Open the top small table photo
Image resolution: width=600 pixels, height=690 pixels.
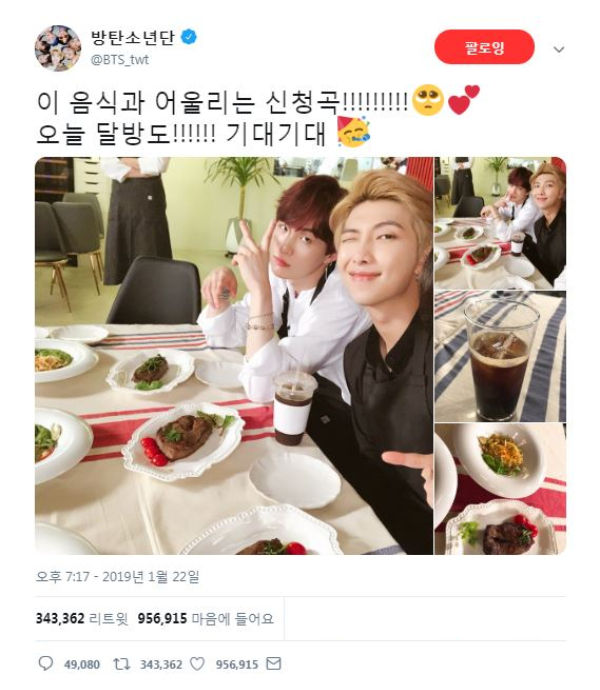coord(500,222)
